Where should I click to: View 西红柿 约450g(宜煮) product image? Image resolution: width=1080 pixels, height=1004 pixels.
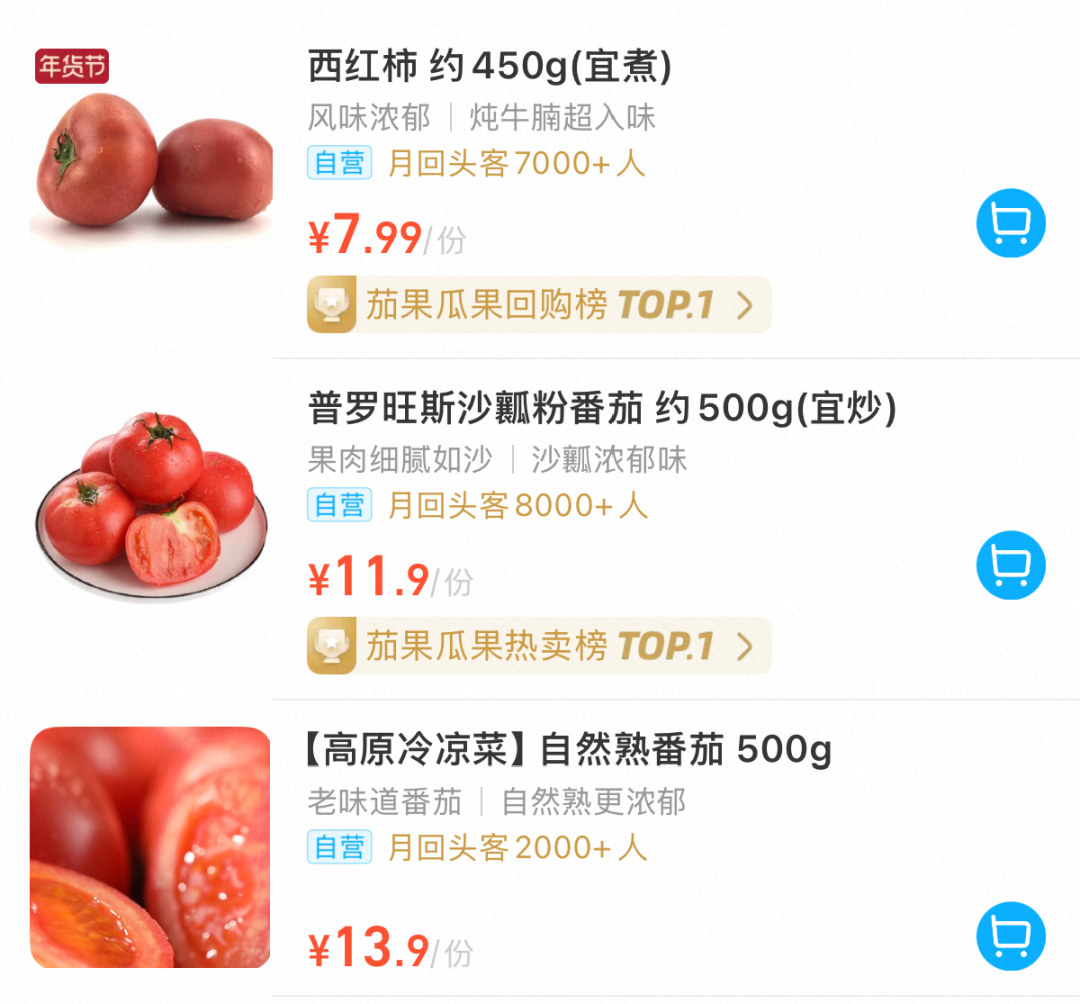coord(150,160)
